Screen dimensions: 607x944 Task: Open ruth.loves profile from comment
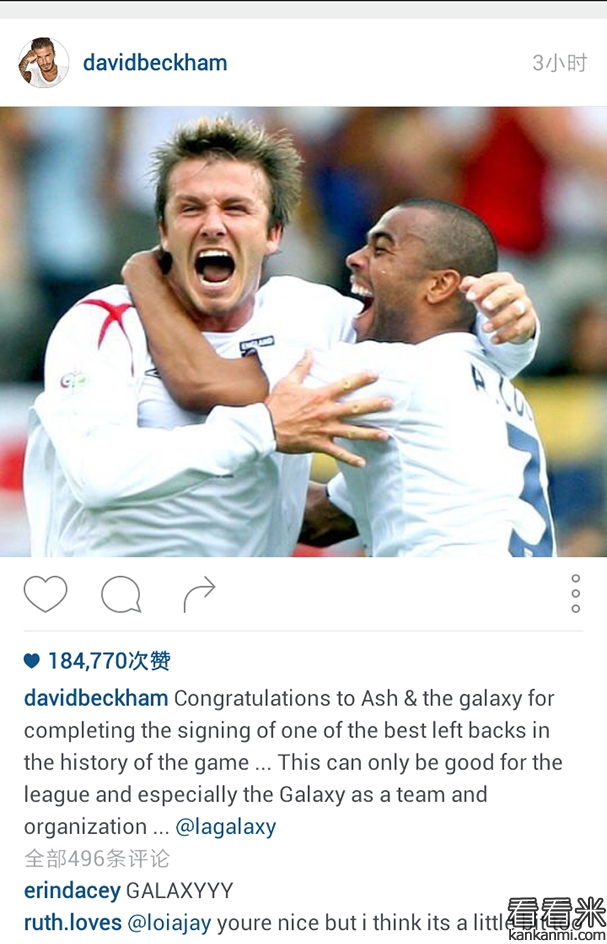72,922
